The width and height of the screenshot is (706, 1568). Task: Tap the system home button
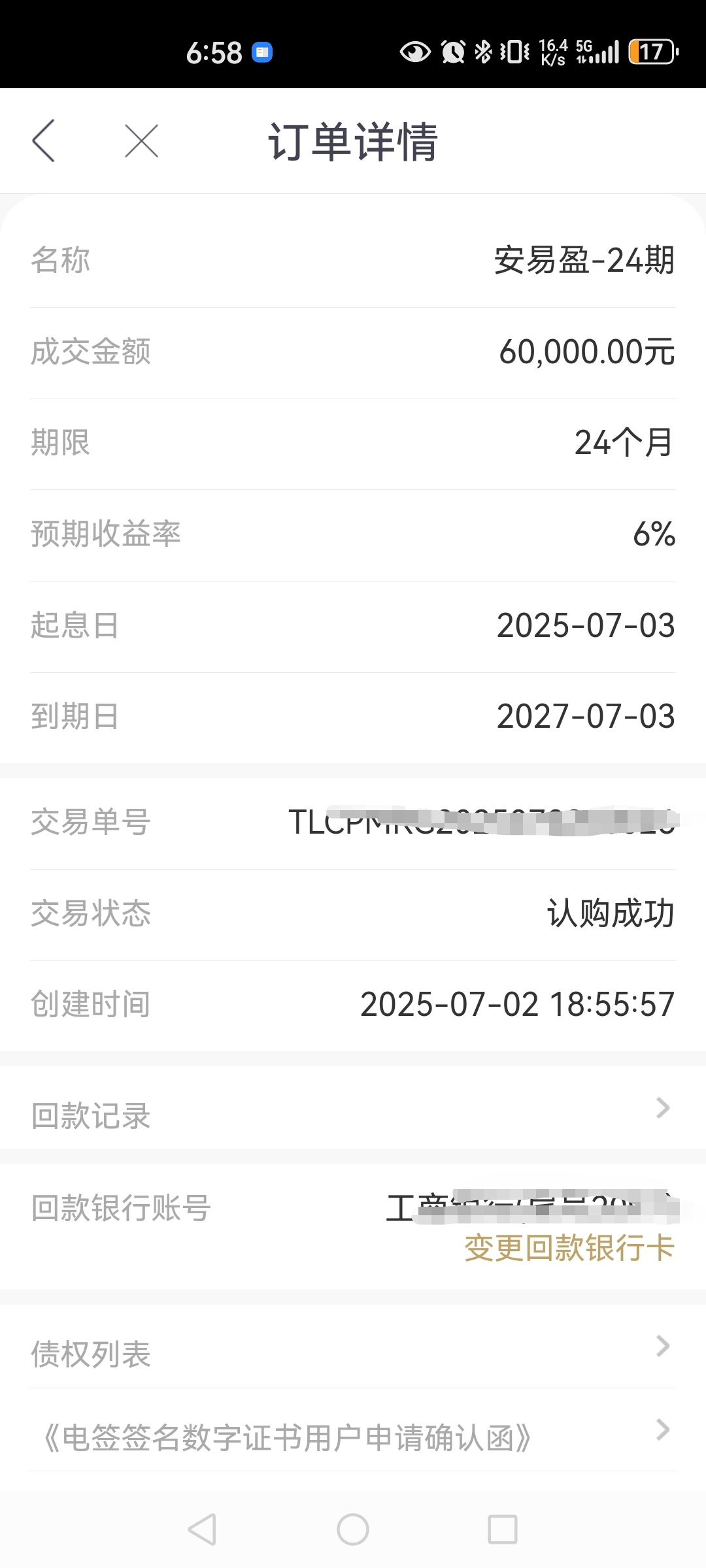353,1529
